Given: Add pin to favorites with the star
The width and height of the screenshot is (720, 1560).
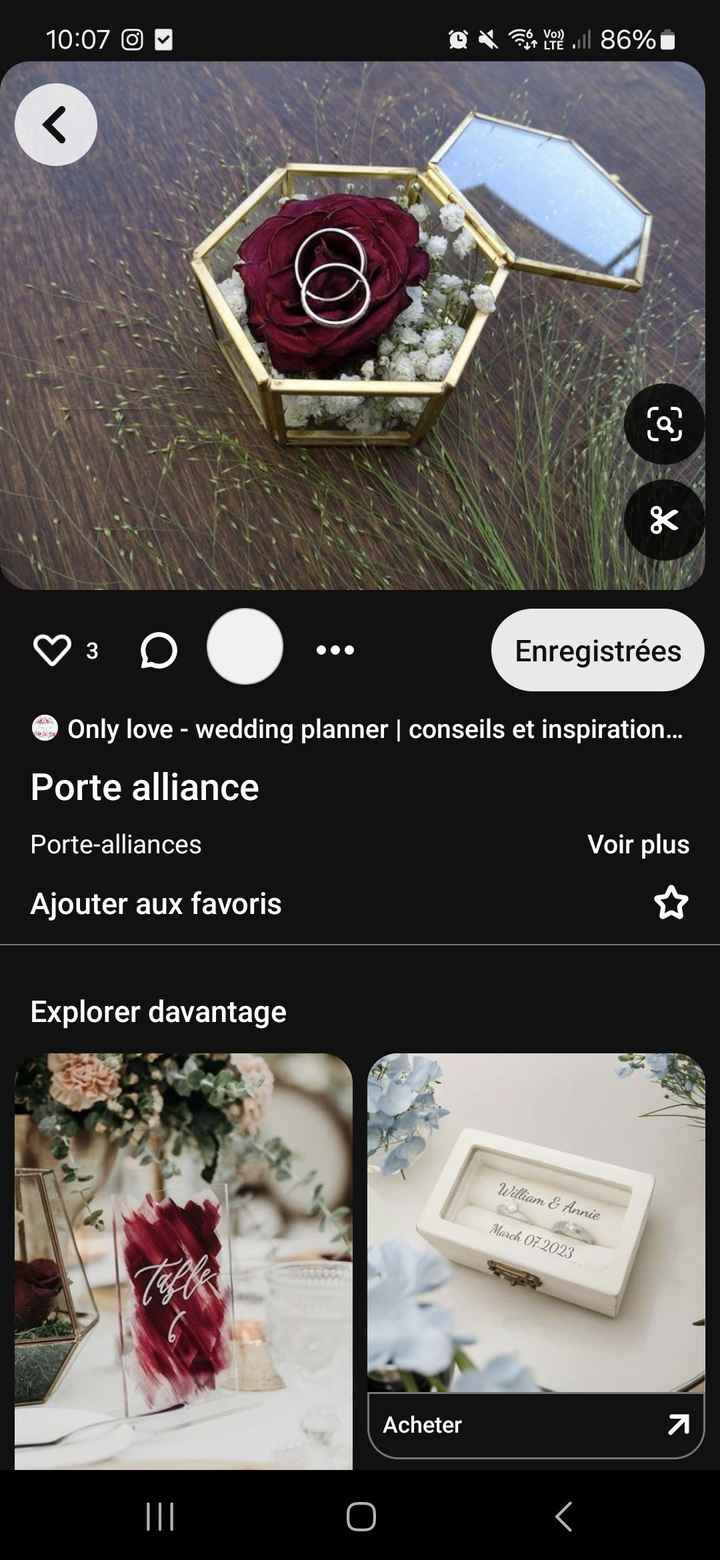Looking at the screenshot, I should tap(671, 903).
